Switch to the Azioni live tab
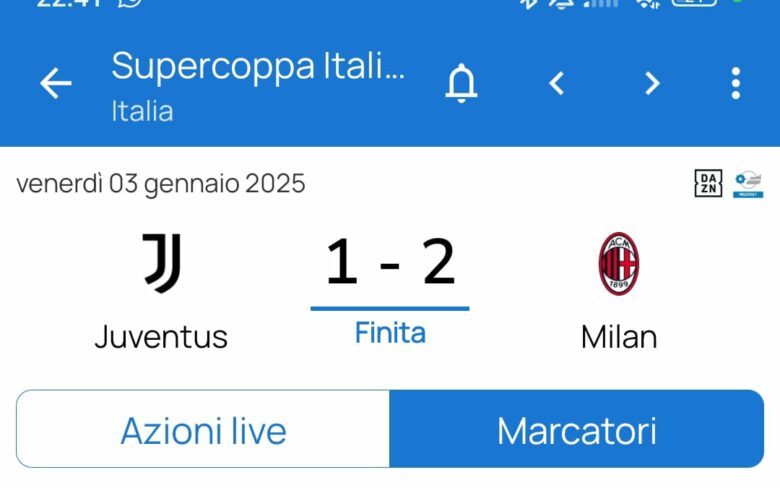 pyautogui.click(x=203, y=430)
